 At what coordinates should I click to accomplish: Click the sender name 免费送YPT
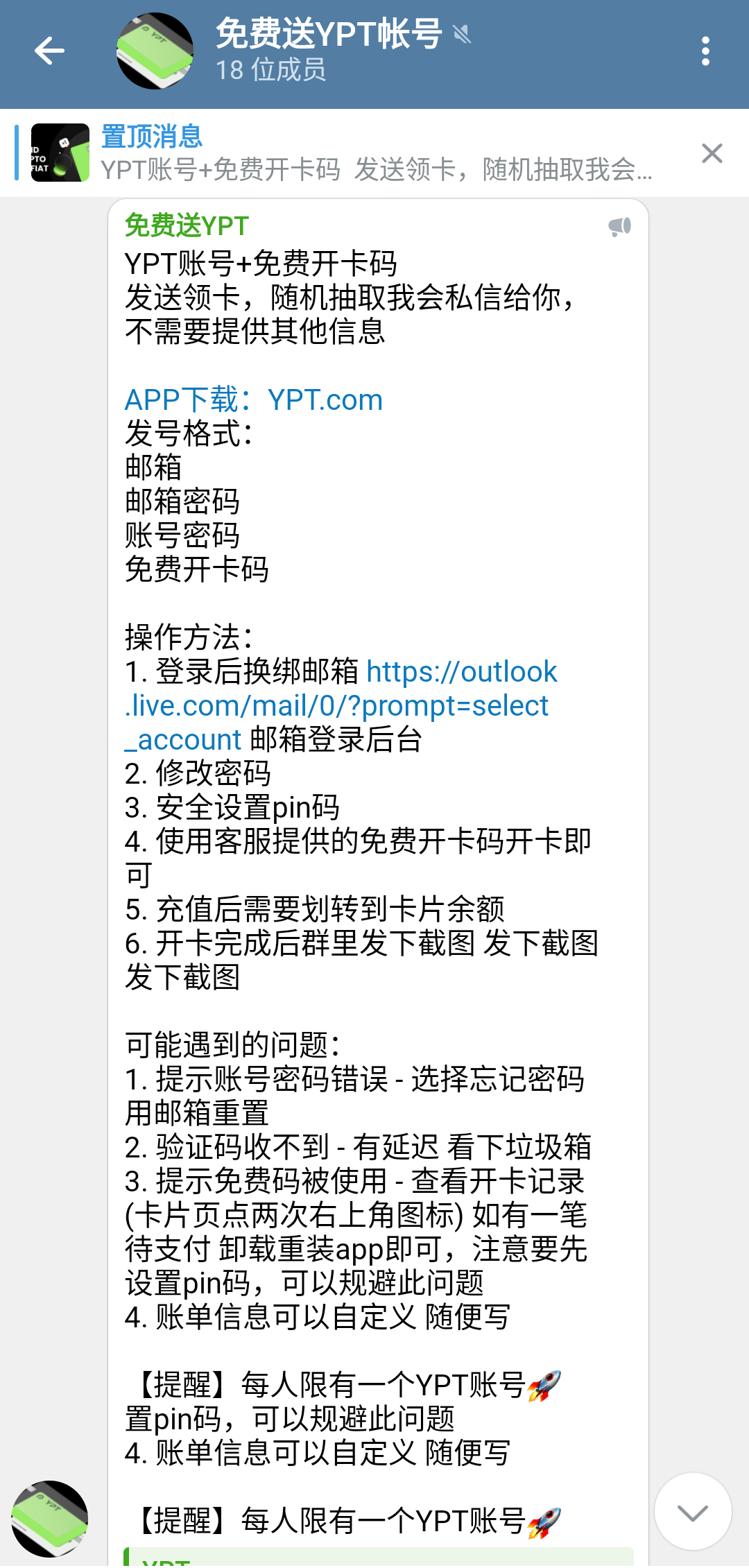(186, 225)
